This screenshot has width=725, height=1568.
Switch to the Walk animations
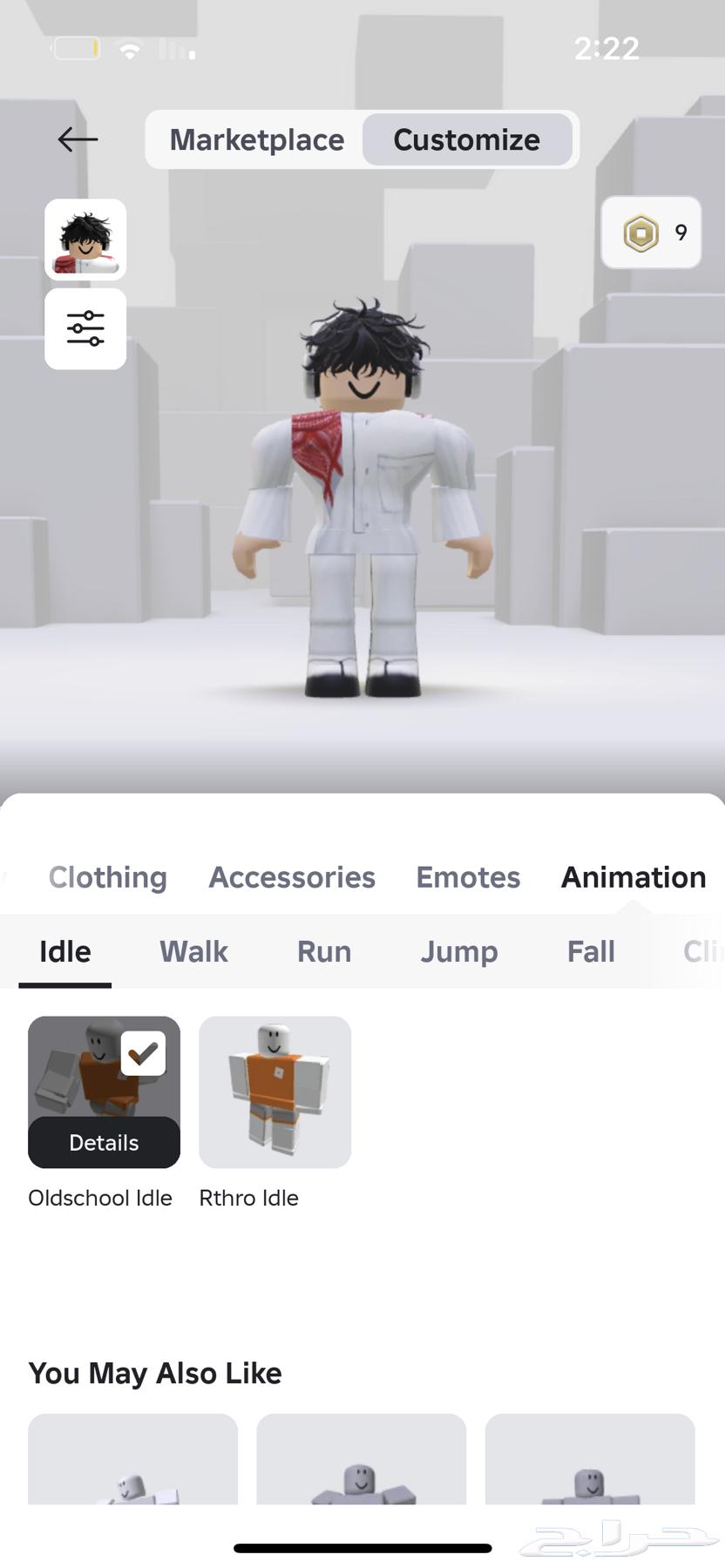coord(193,951)
